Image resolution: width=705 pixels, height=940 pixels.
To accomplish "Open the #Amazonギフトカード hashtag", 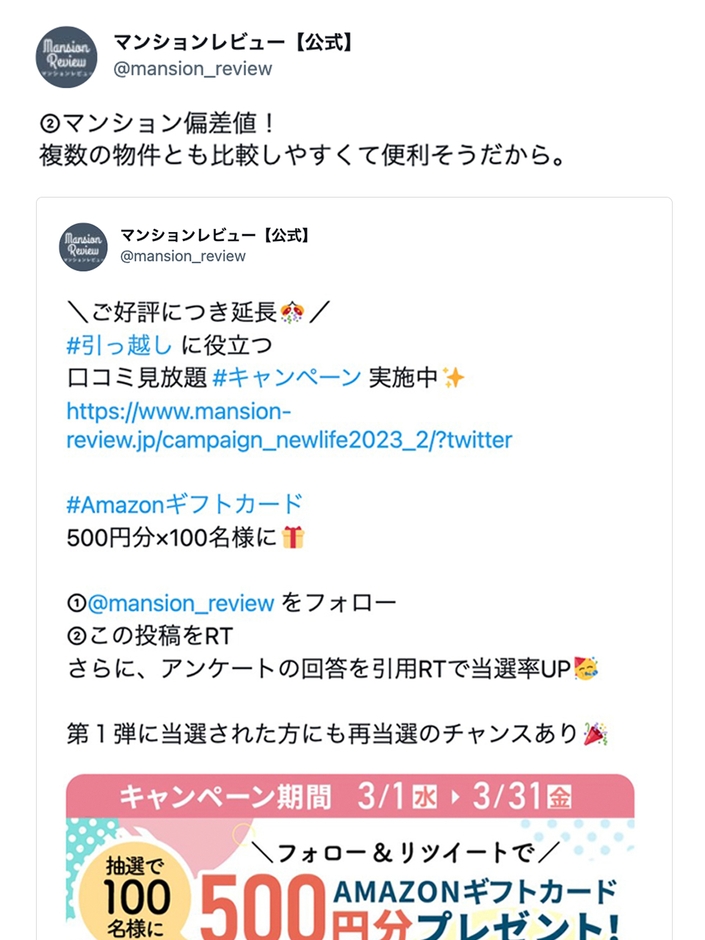I will click(x=184, y=503).
